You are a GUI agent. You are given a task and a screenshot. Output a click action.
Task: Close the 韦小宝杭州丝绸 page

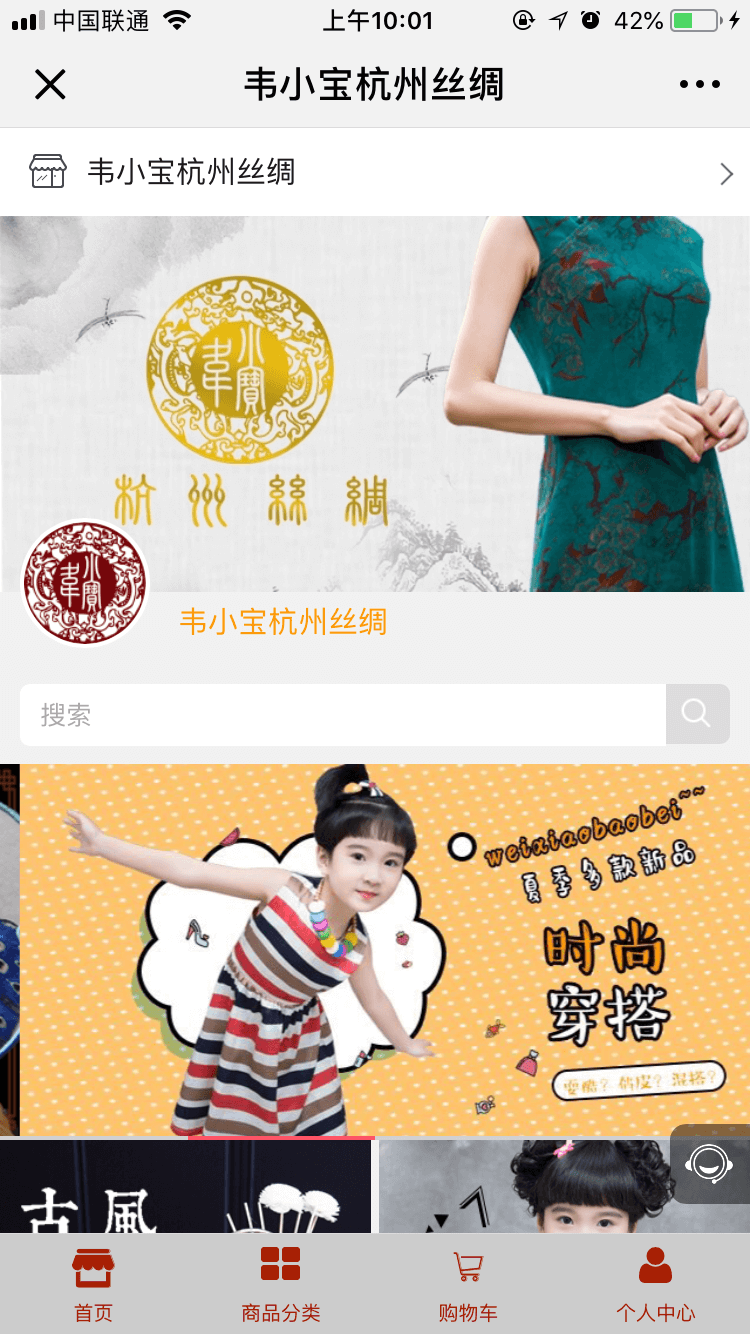[50, 85]
